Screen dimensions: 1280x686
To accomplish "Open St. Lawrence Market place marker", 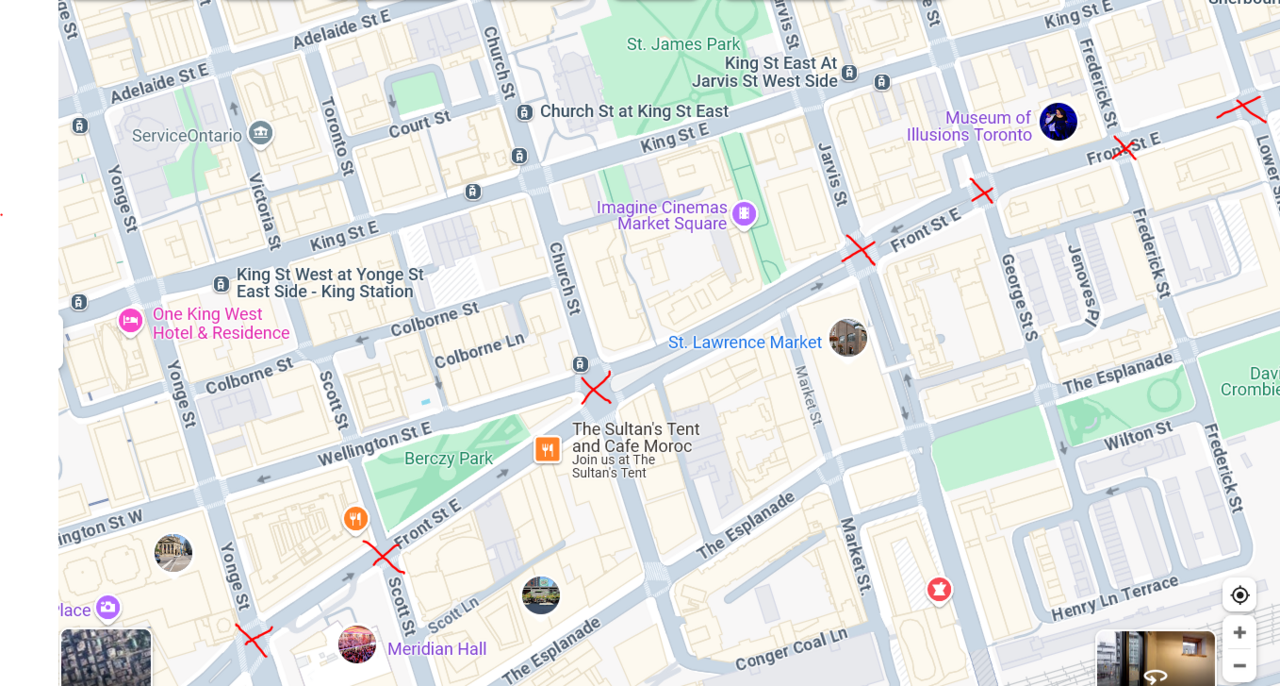I will point(848,338).
